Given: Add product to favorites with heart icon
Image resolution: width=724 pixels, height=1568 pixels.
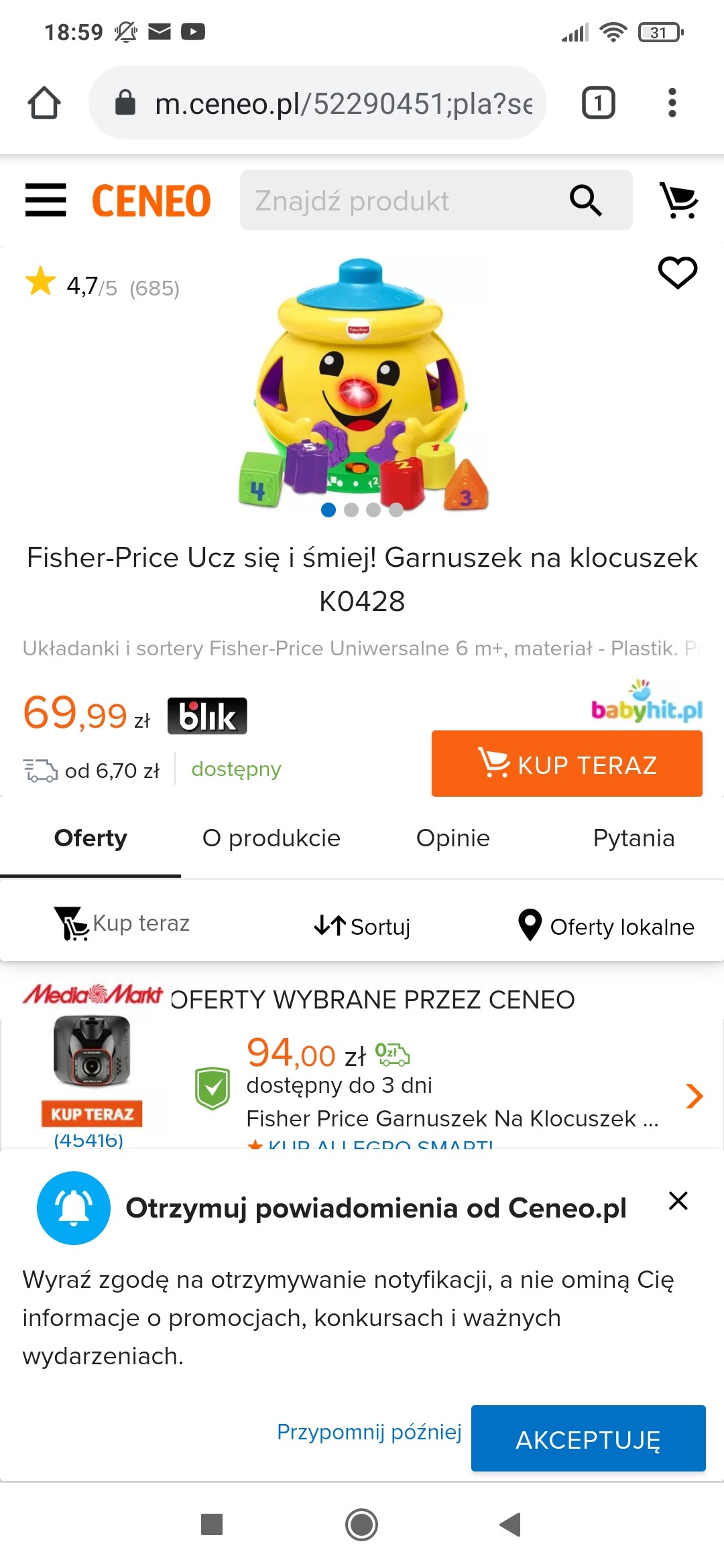Looking at the screenshot, I should tap(677, 272).
